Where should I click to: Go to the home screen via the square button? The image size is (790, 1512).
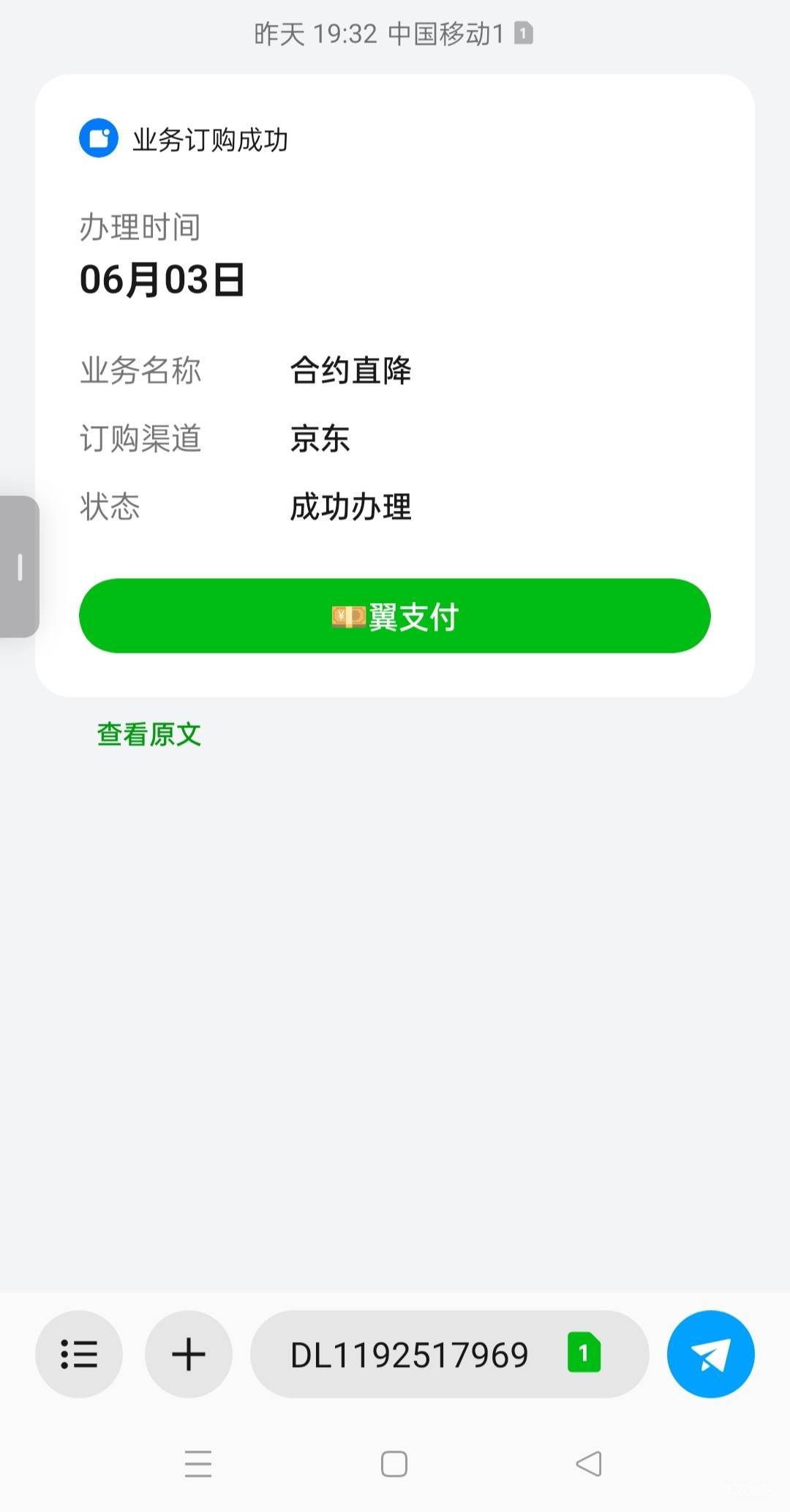click(394, 1464)
